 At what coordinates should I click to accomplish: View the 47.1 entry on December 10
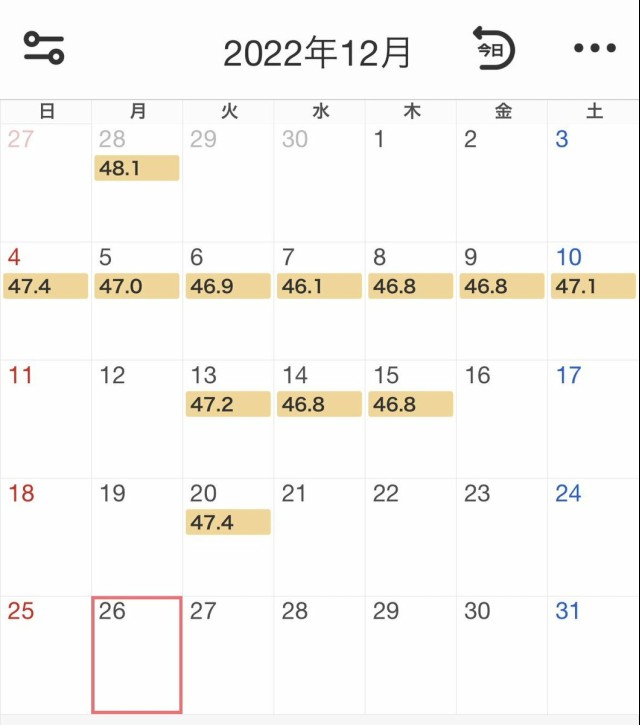pyautogui.click(x=593, y=286)
